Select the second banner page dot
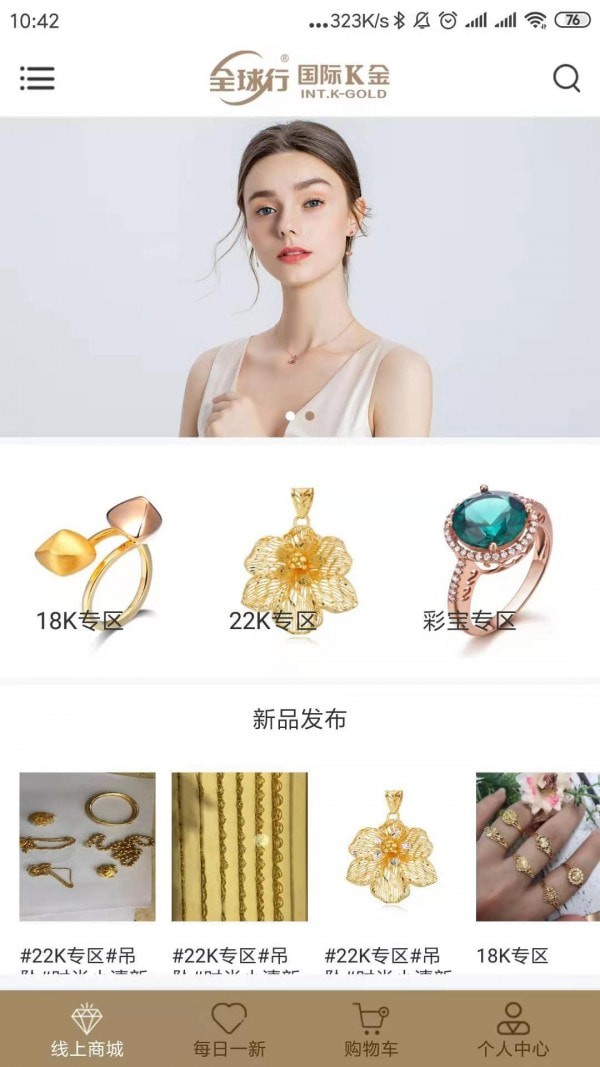The height and width of the screenshot is (1067, 600). click(x=310, y=415)
